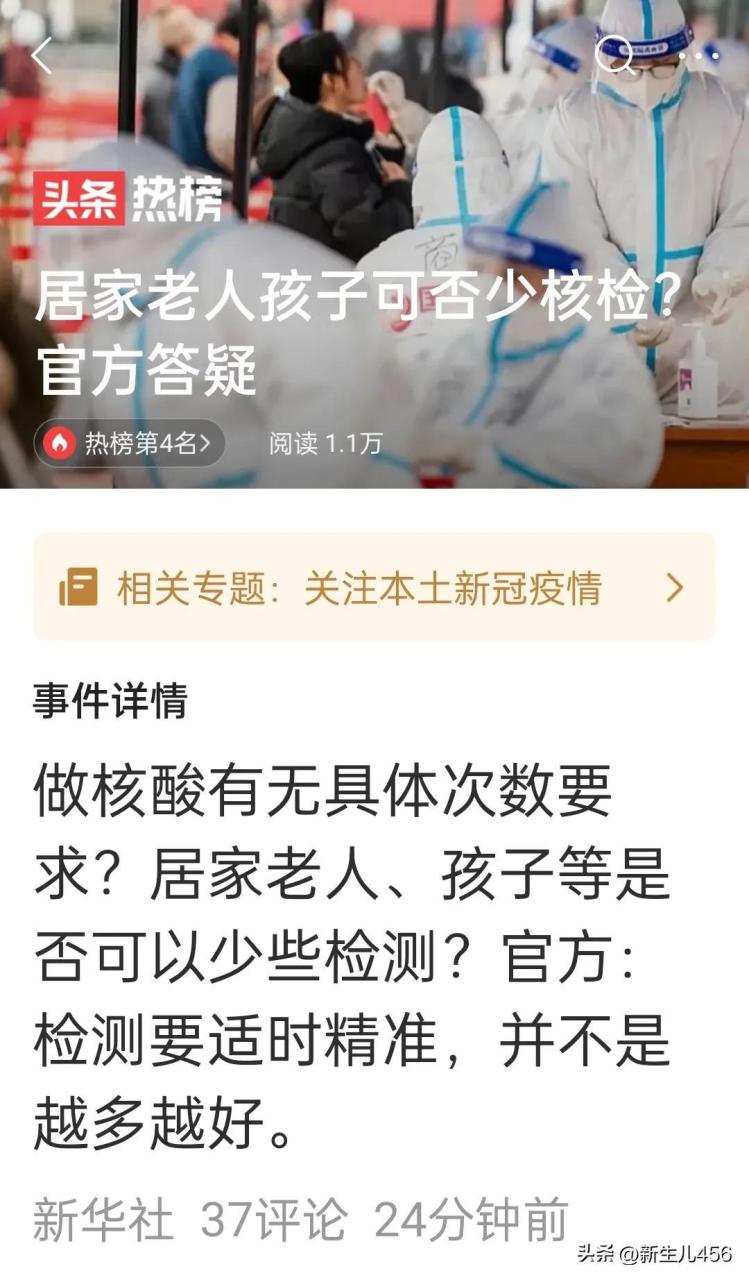Go back using the top-left arrow
Image resolution: width=749 pixels, height=1280 pixels.
click(x=41, y=55)
